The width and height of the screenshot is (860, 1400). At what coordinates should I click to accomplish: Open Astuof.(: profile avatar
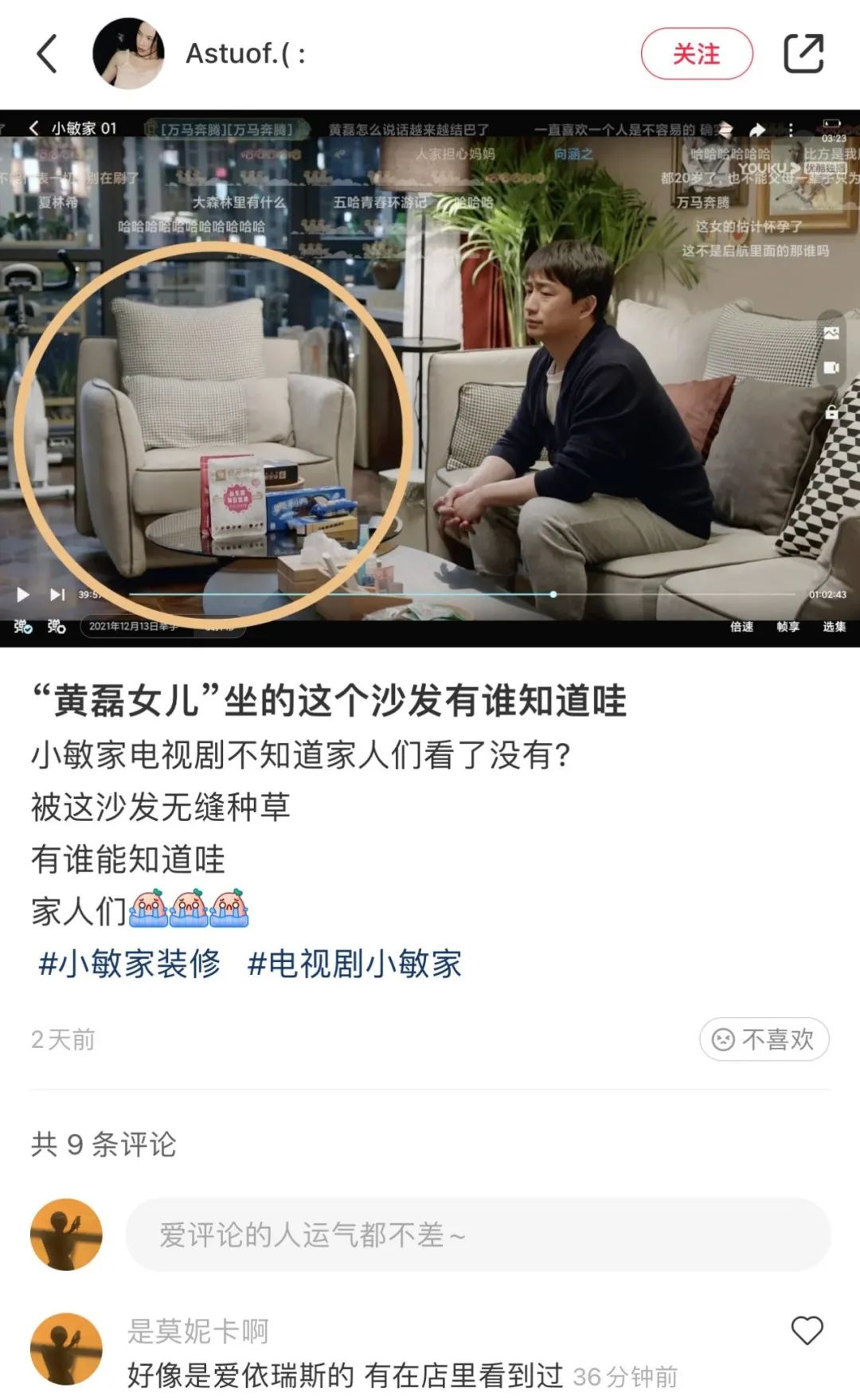click(x=128, y=53)
